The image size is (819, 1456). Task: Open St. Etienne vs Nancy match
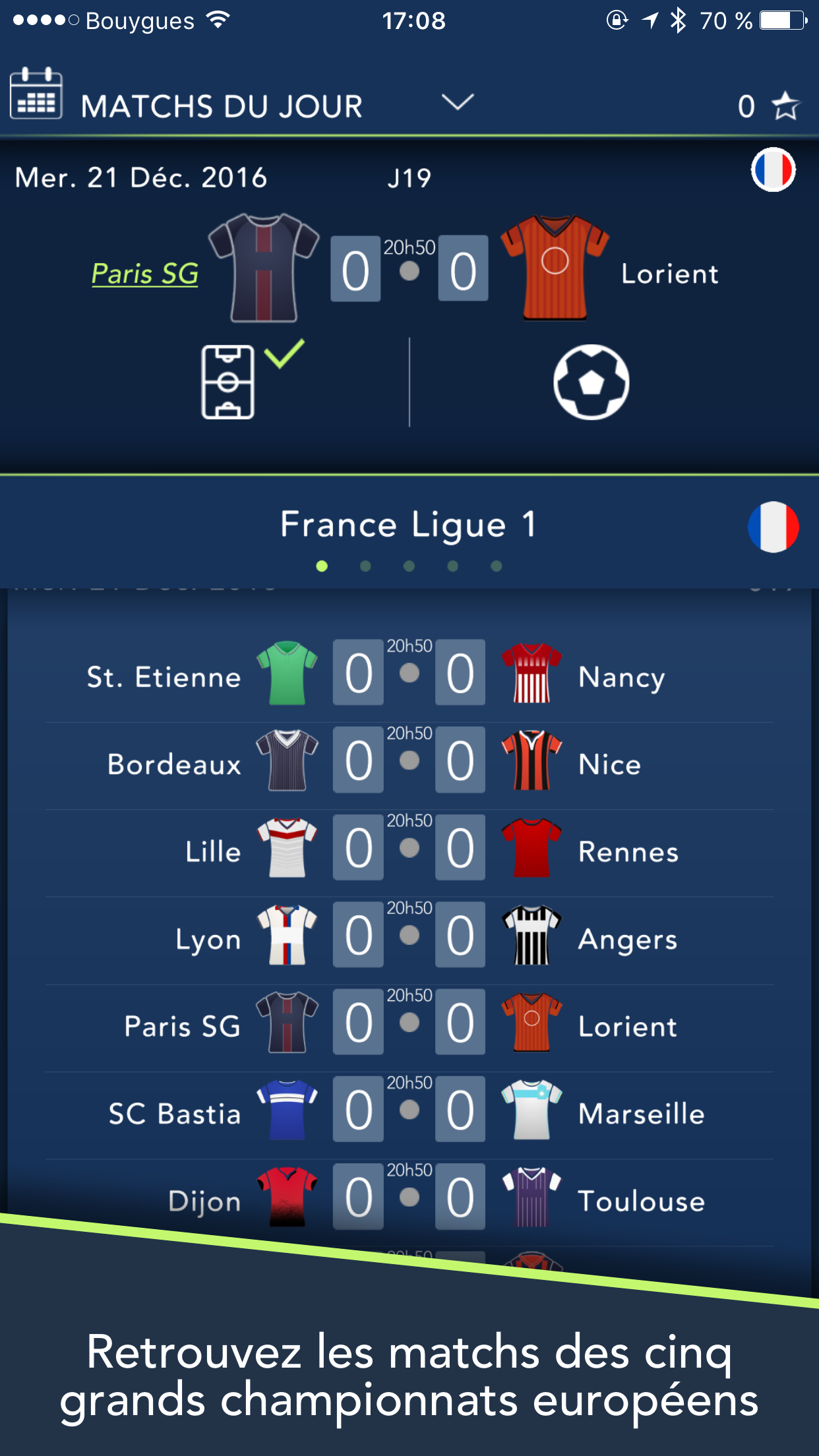click(409, 676)
